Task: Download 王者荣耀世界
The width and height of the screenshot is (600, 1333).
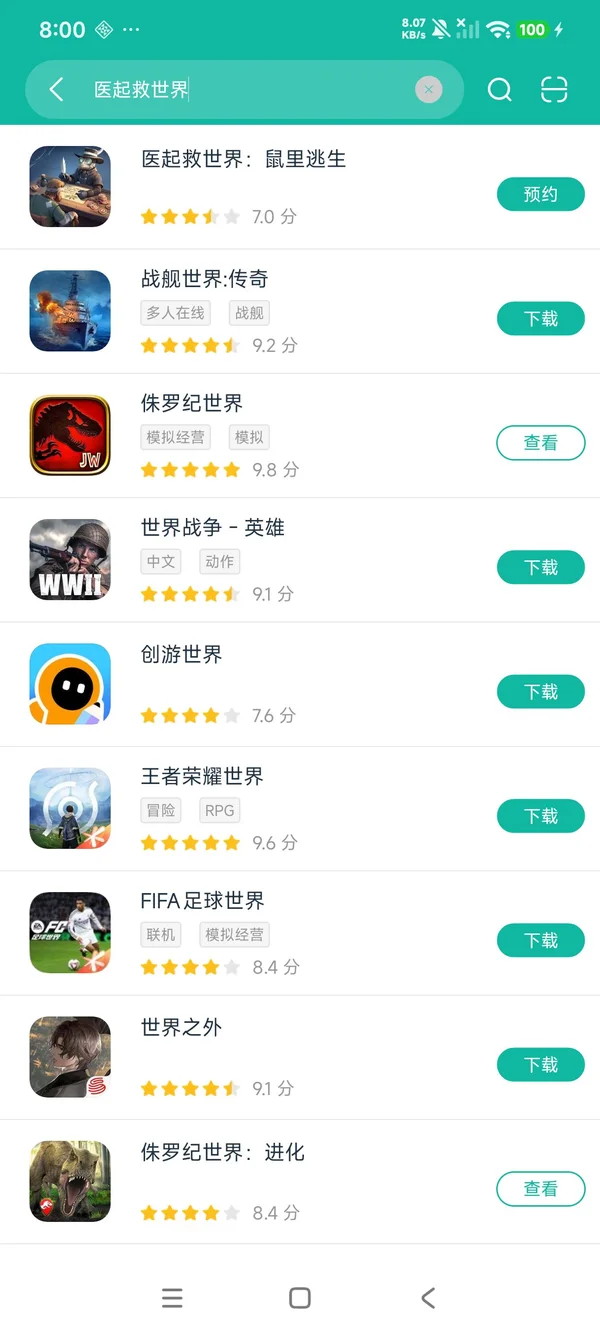Action: (x=541, y=816)
